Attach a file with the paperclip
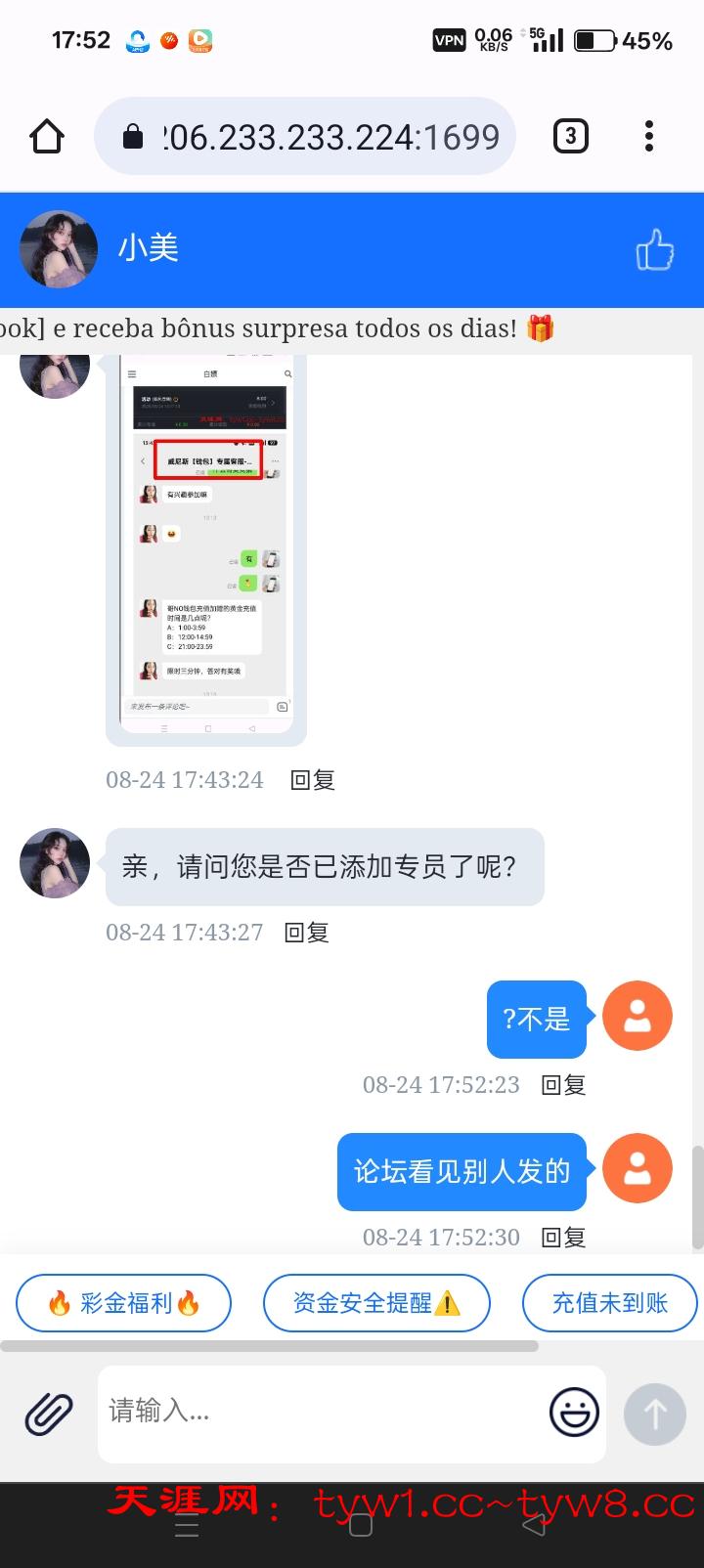 click(49, 1414)
